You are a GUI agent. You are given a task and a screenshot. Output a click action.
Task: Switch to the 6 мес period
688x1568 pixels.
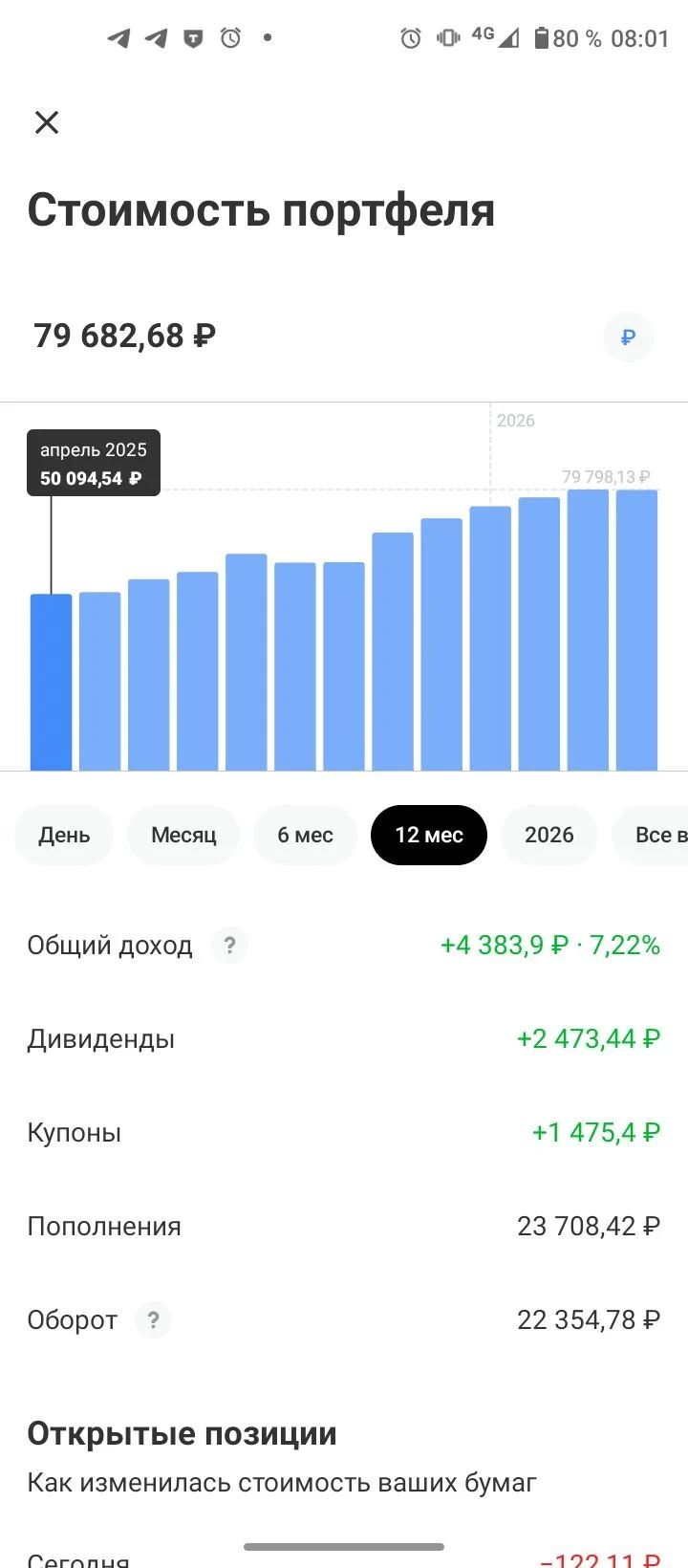pyautogui.click(x=305, y=835)
